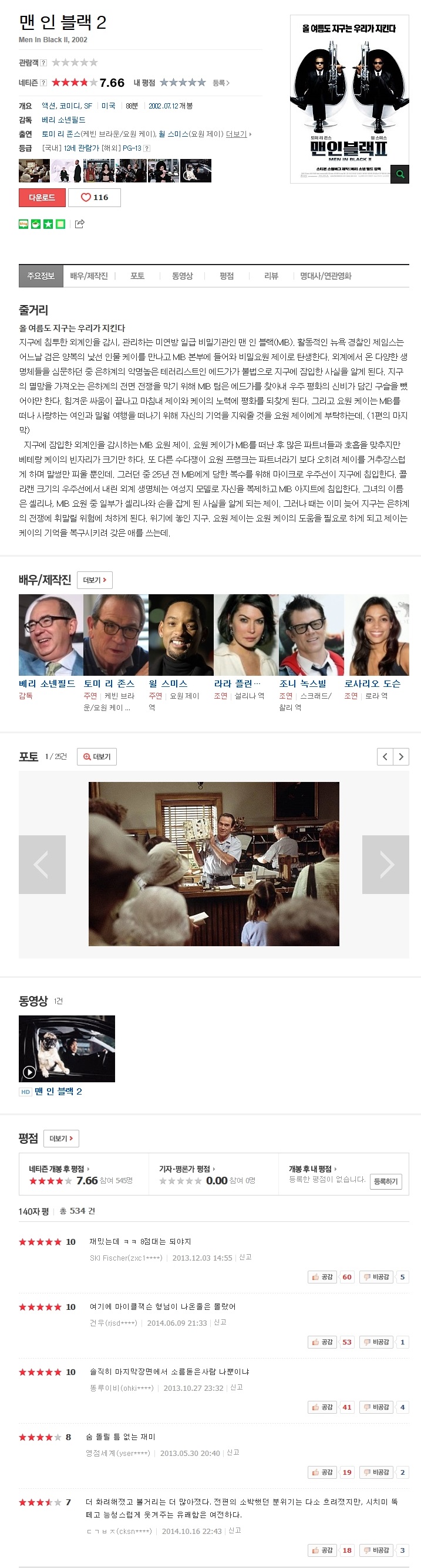The width and height of the screenshot is (421, 1568).
Task: Play the 맨 인 블랙 2 video
Action: [66, 1048]
